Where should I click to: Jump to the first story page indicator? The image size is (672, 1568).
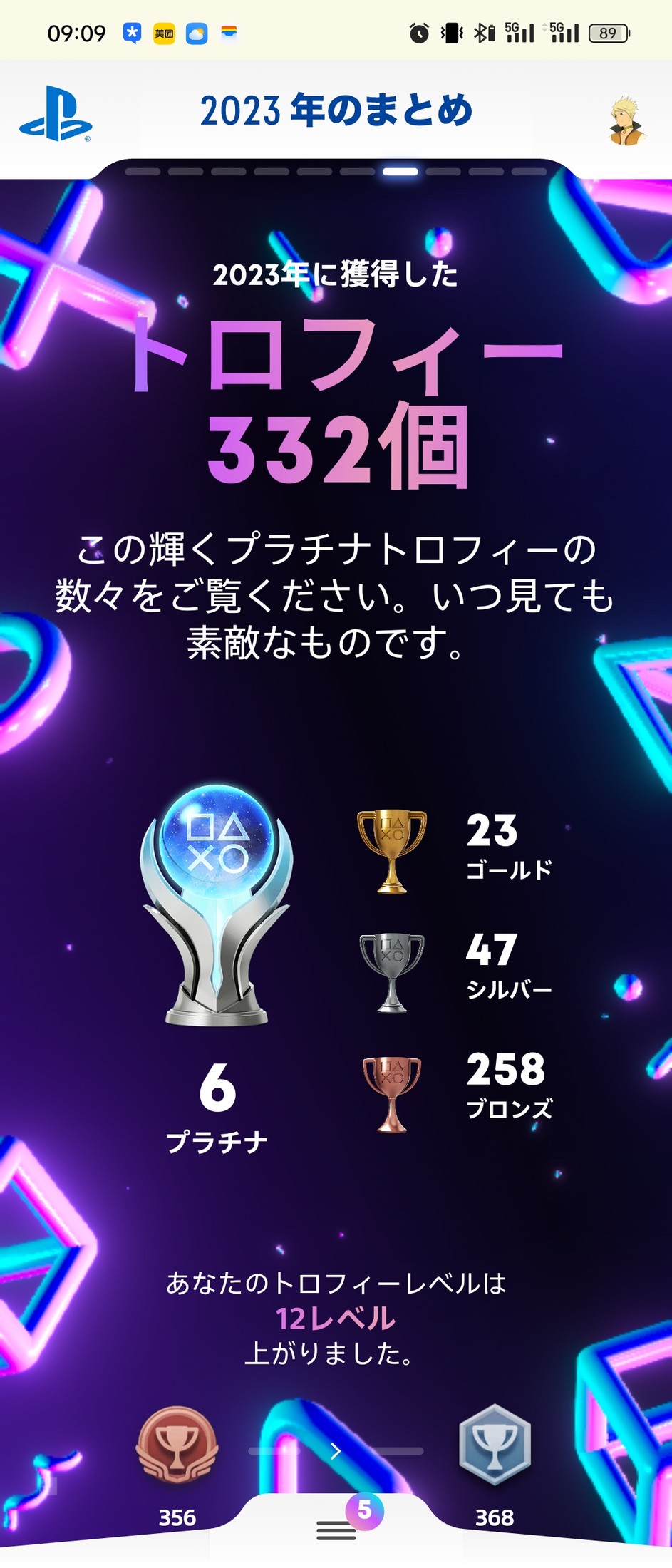point(143,172)
